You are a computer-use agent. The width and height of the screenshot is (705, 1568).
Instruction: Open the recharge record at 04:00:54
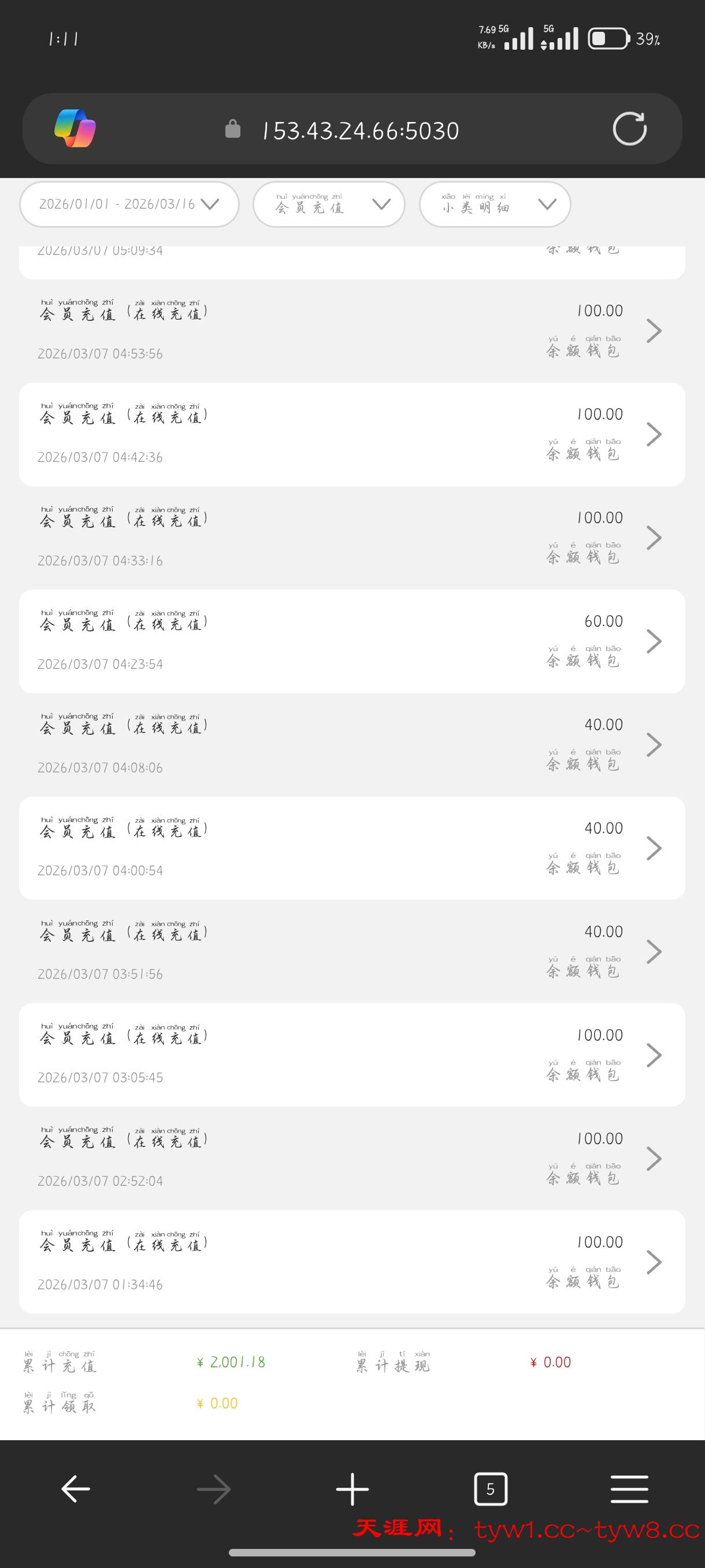(x=351, y=849)
